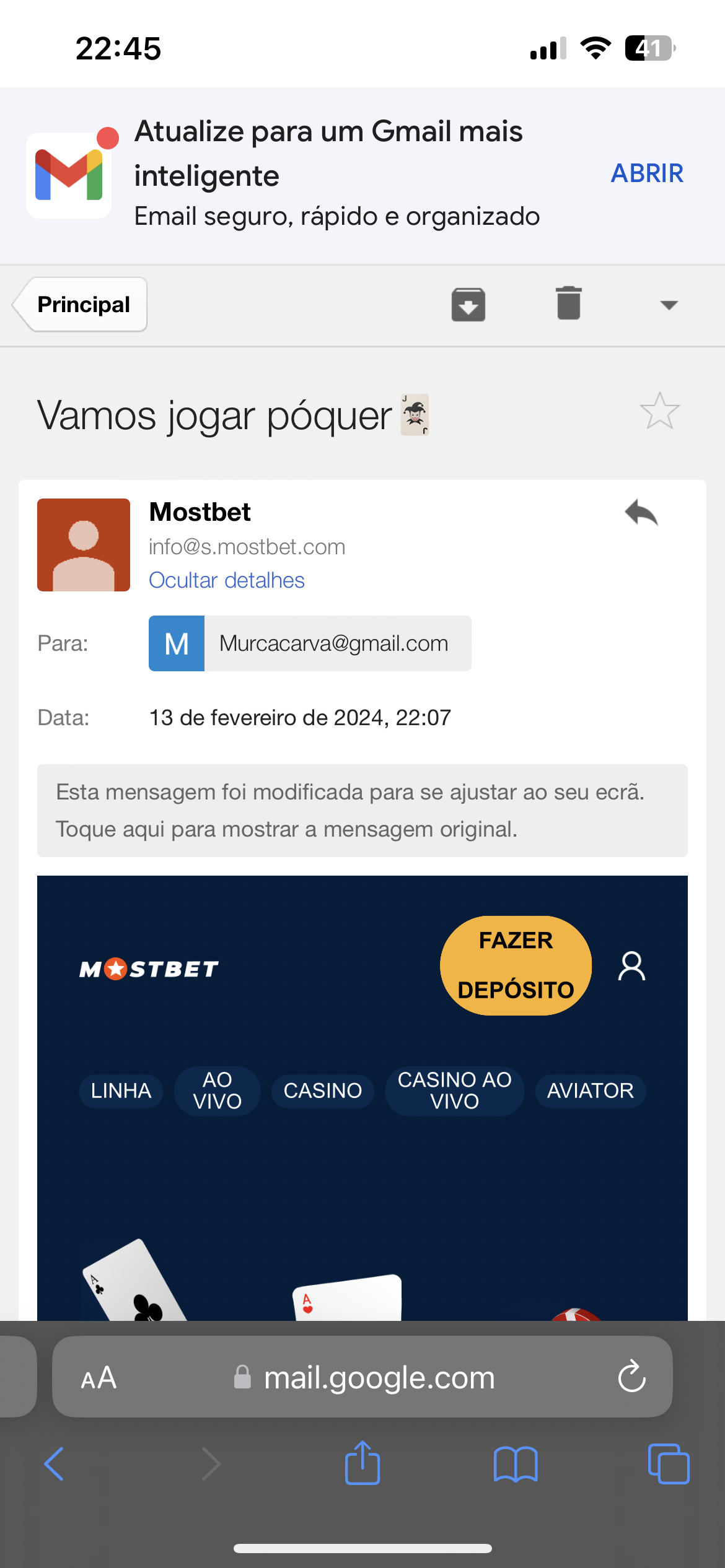Open the AVIATOR game link
Screen dimensions: 725x1568
[590, 1091]
